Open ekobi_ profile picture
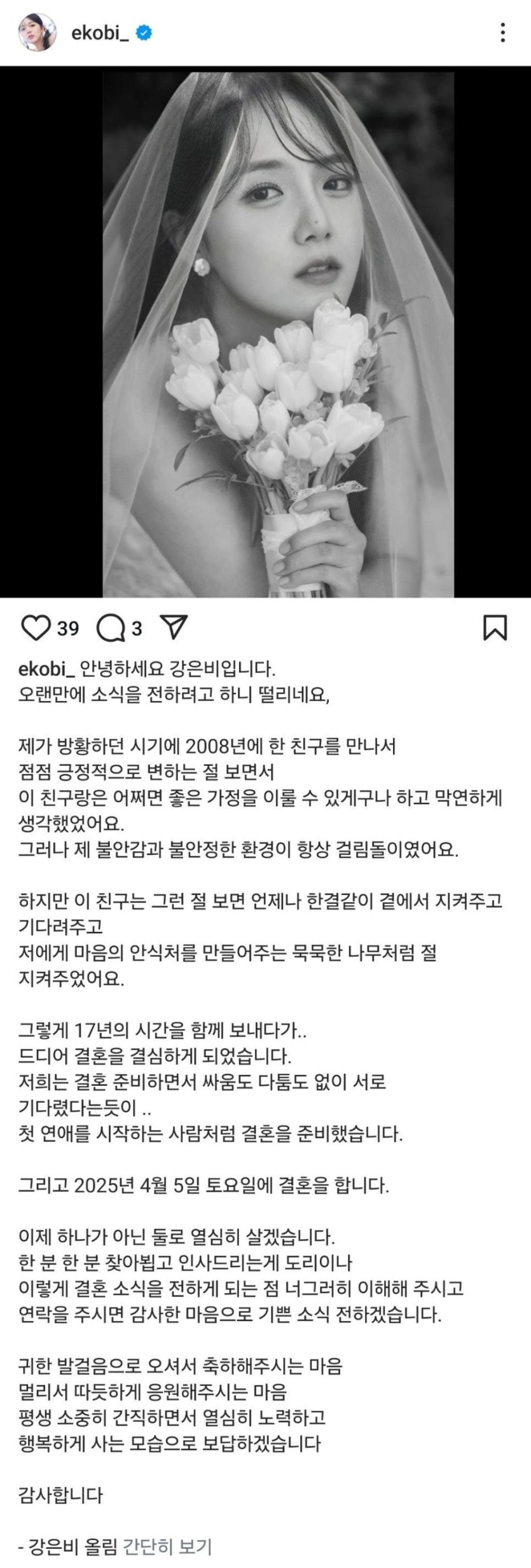 click(37, 32)
